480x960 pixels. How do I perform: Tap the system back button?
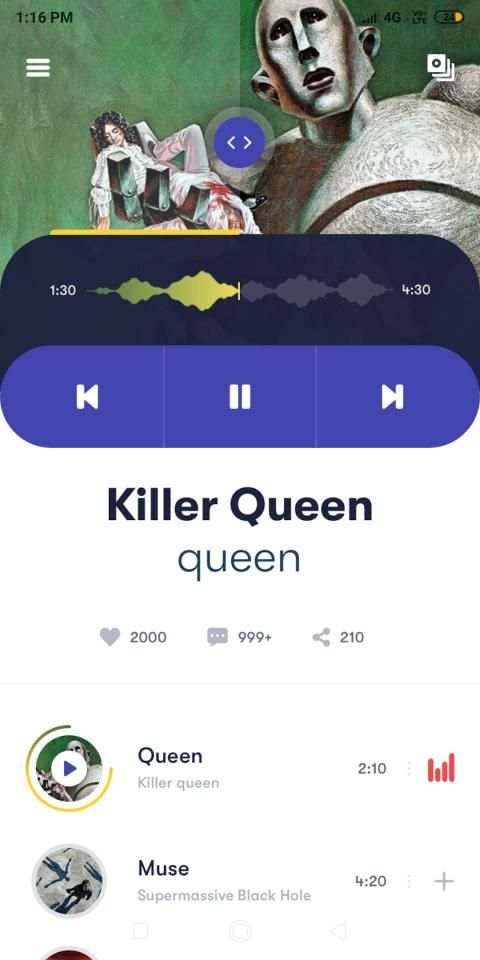[338, 932]
